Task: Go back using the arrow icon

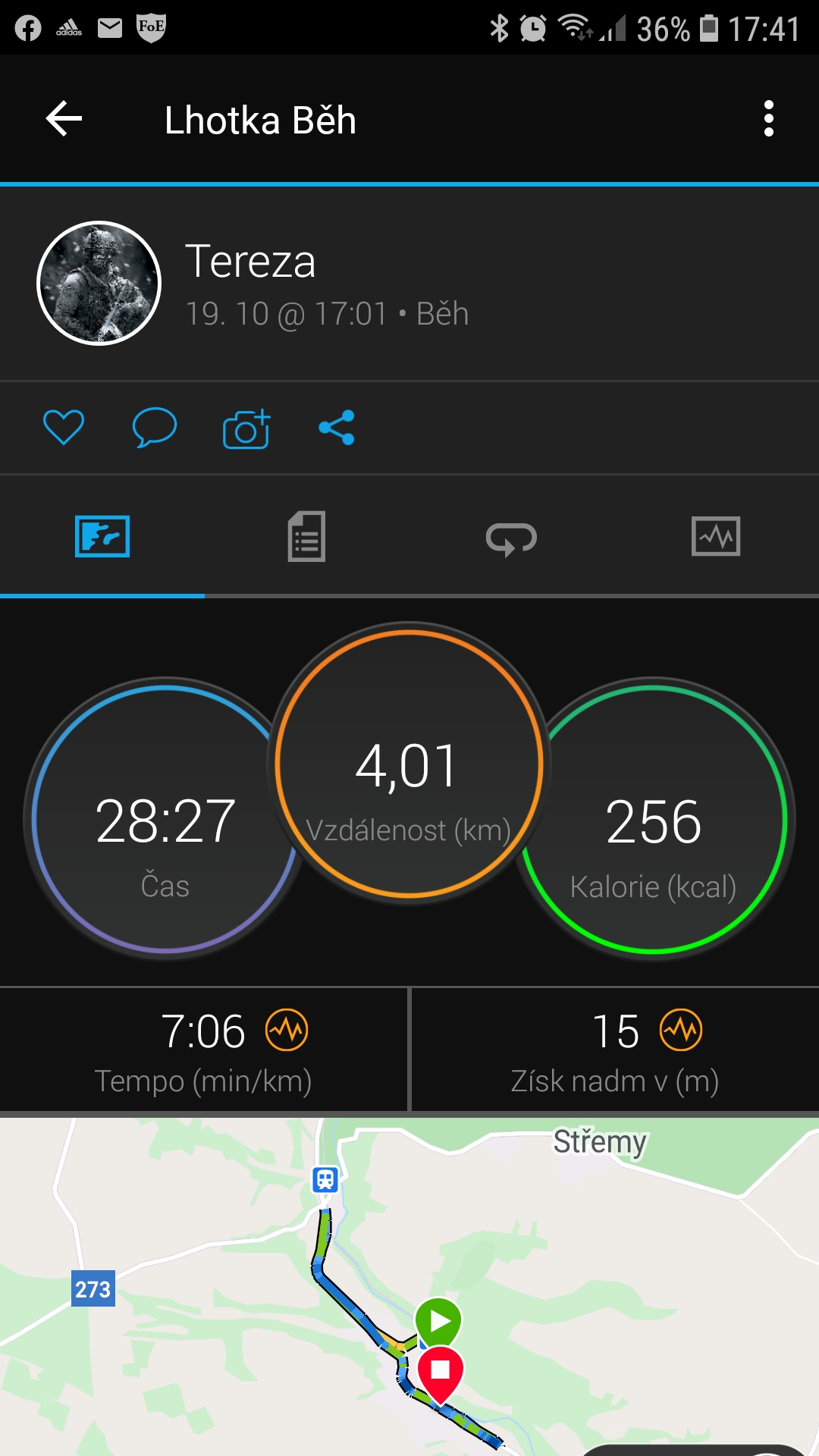Action: pos(64,119)
